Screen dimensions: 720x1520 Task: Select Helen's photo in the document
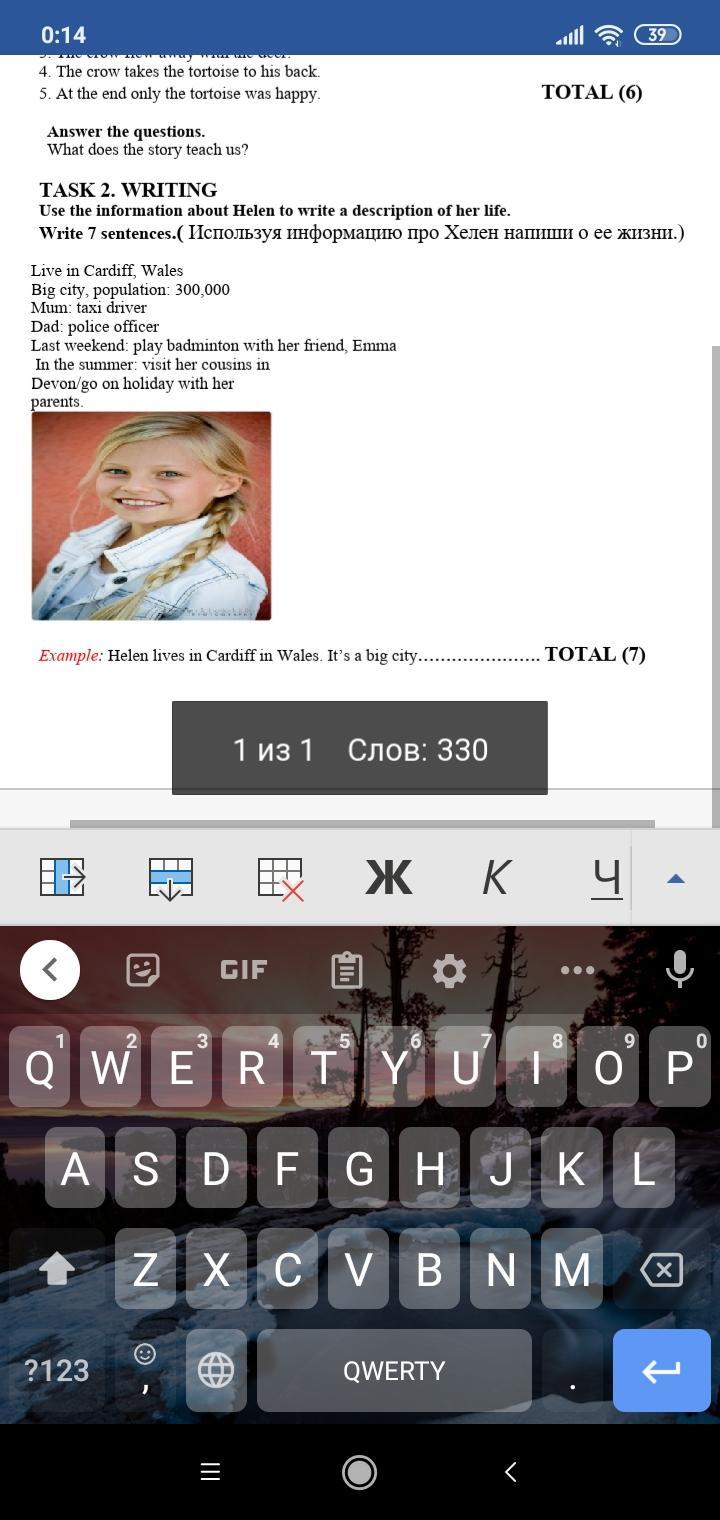151,516
